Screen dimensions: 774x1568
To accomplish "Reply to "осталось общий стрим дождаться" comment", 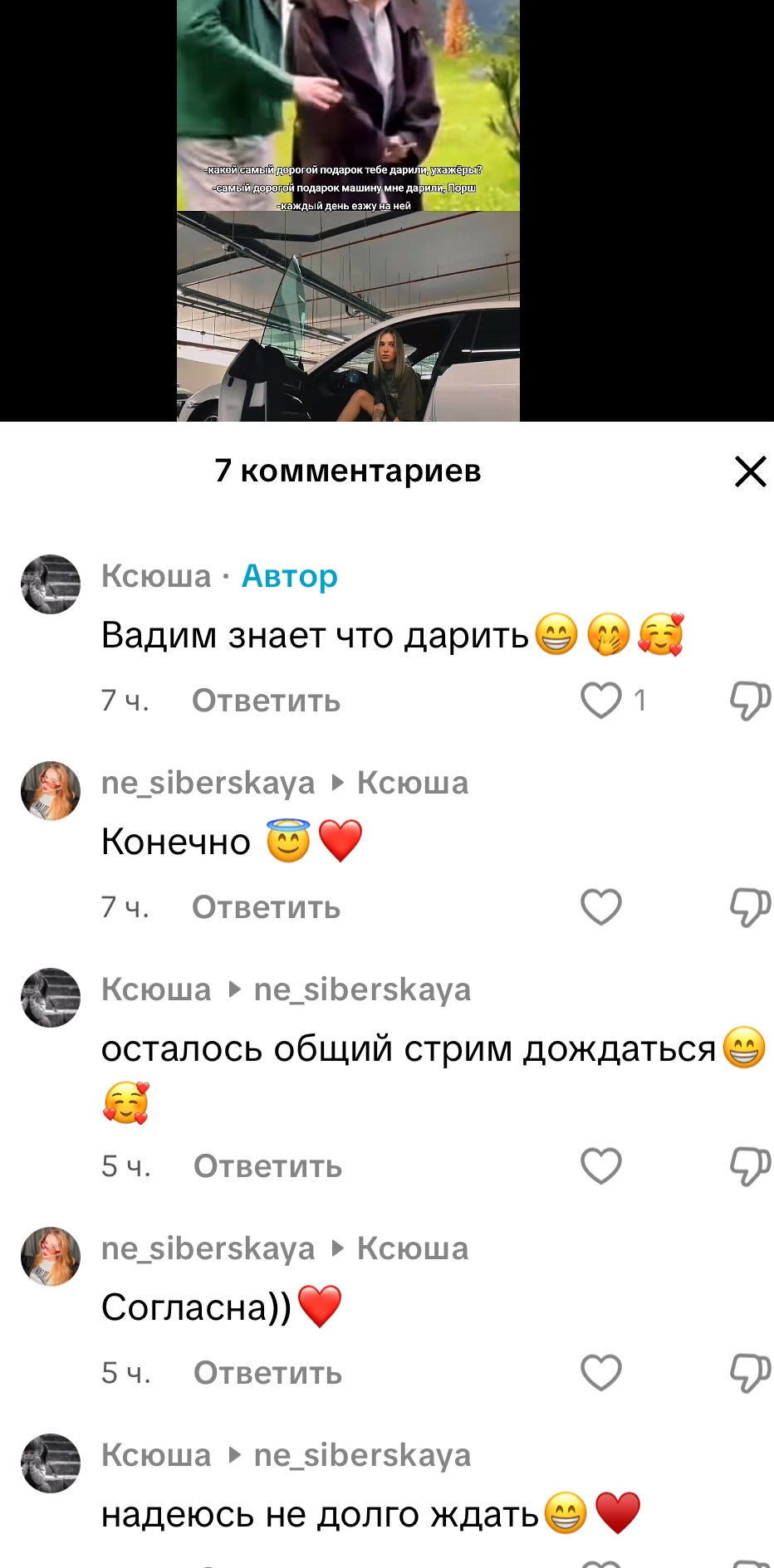I will click(267, 1166).
